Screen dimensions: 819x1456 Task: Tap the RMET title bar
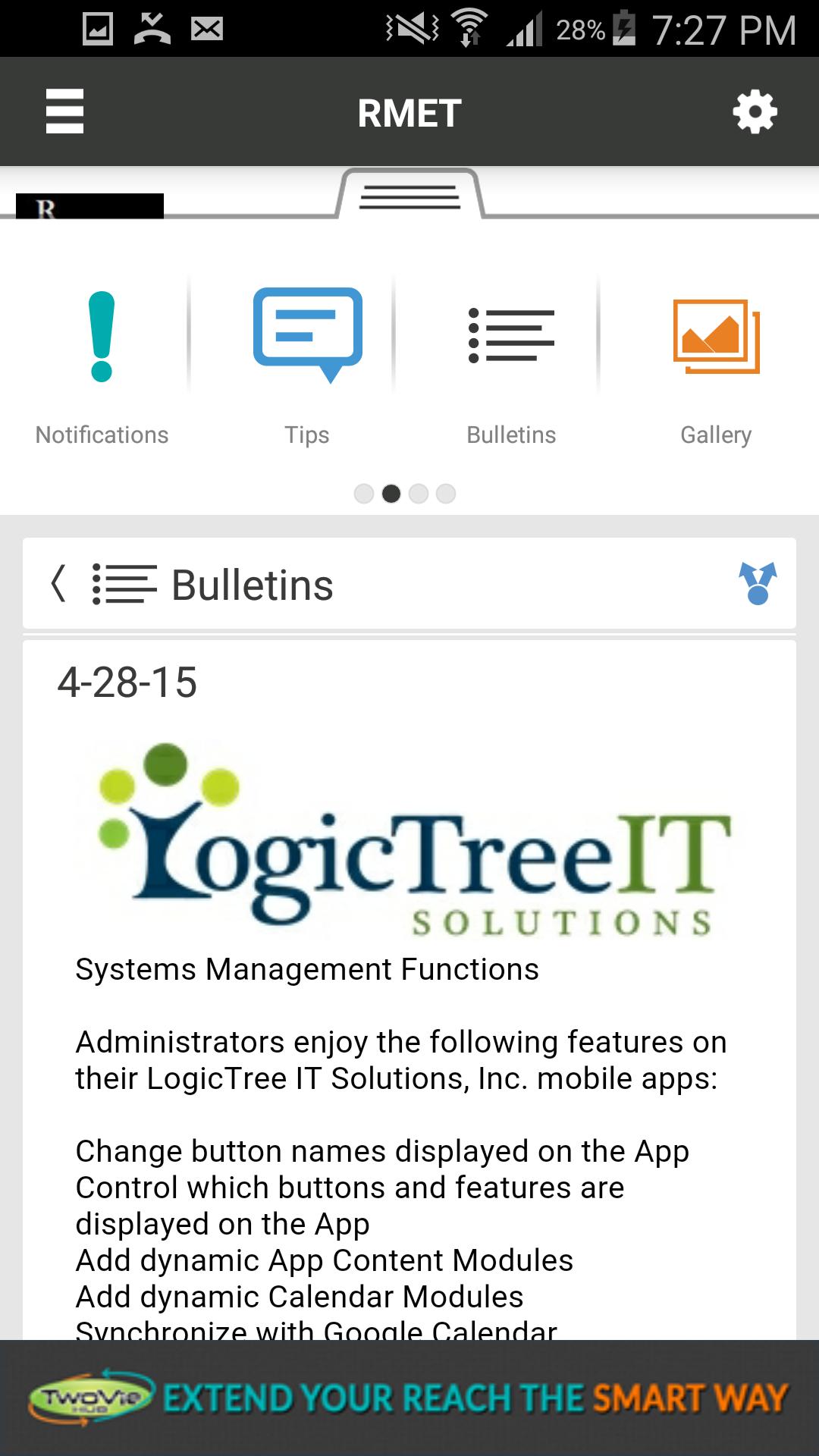[409, 111]
